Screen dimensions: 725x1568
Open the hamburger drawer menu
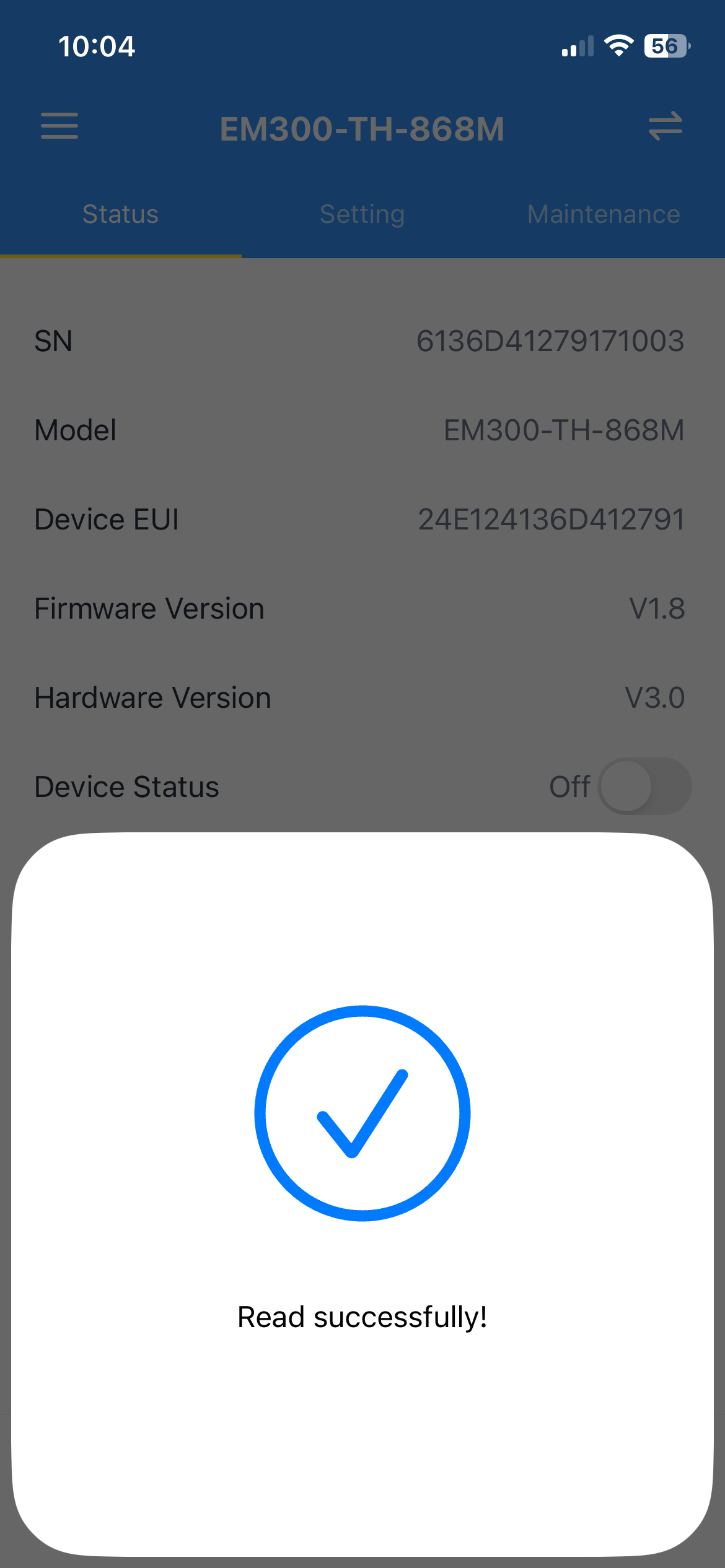[x=59, y=126]
